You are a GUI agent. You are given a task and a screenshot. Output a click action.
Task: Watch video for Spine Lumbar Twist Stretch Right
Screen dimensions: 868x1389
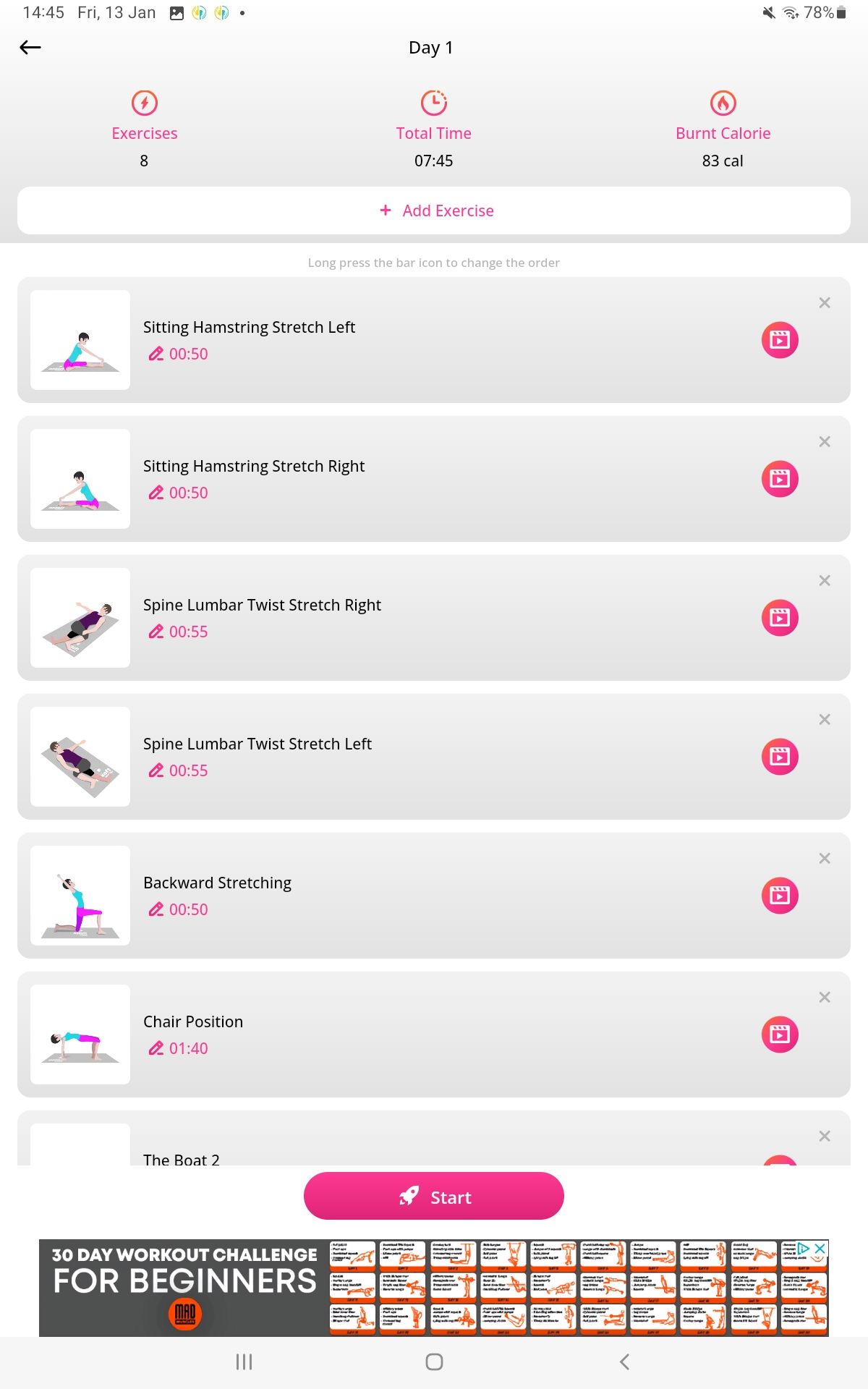pos(780,618)
